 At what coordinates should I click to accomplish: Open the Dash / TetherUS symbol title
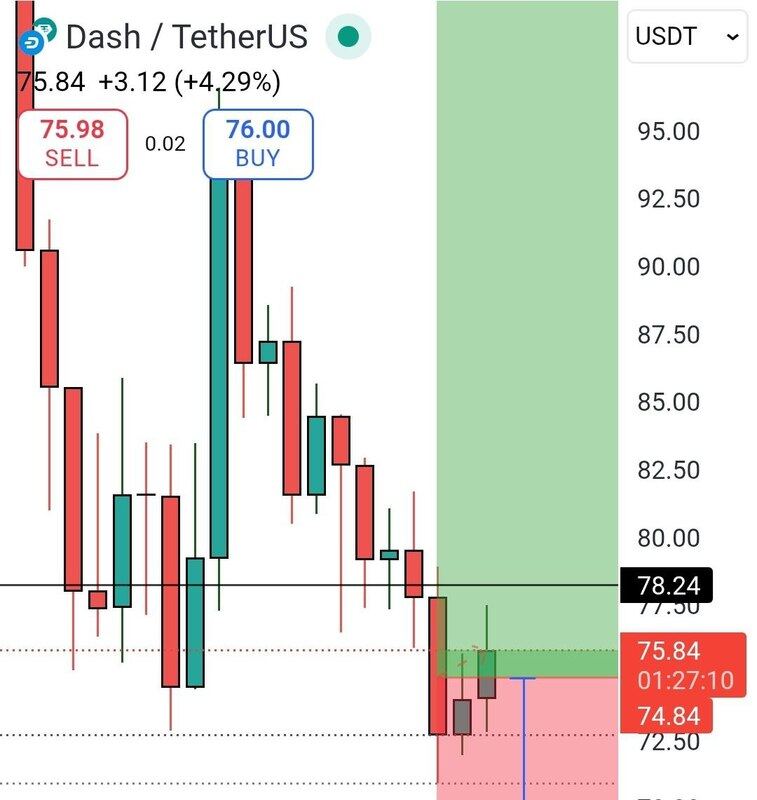point(187,37)
